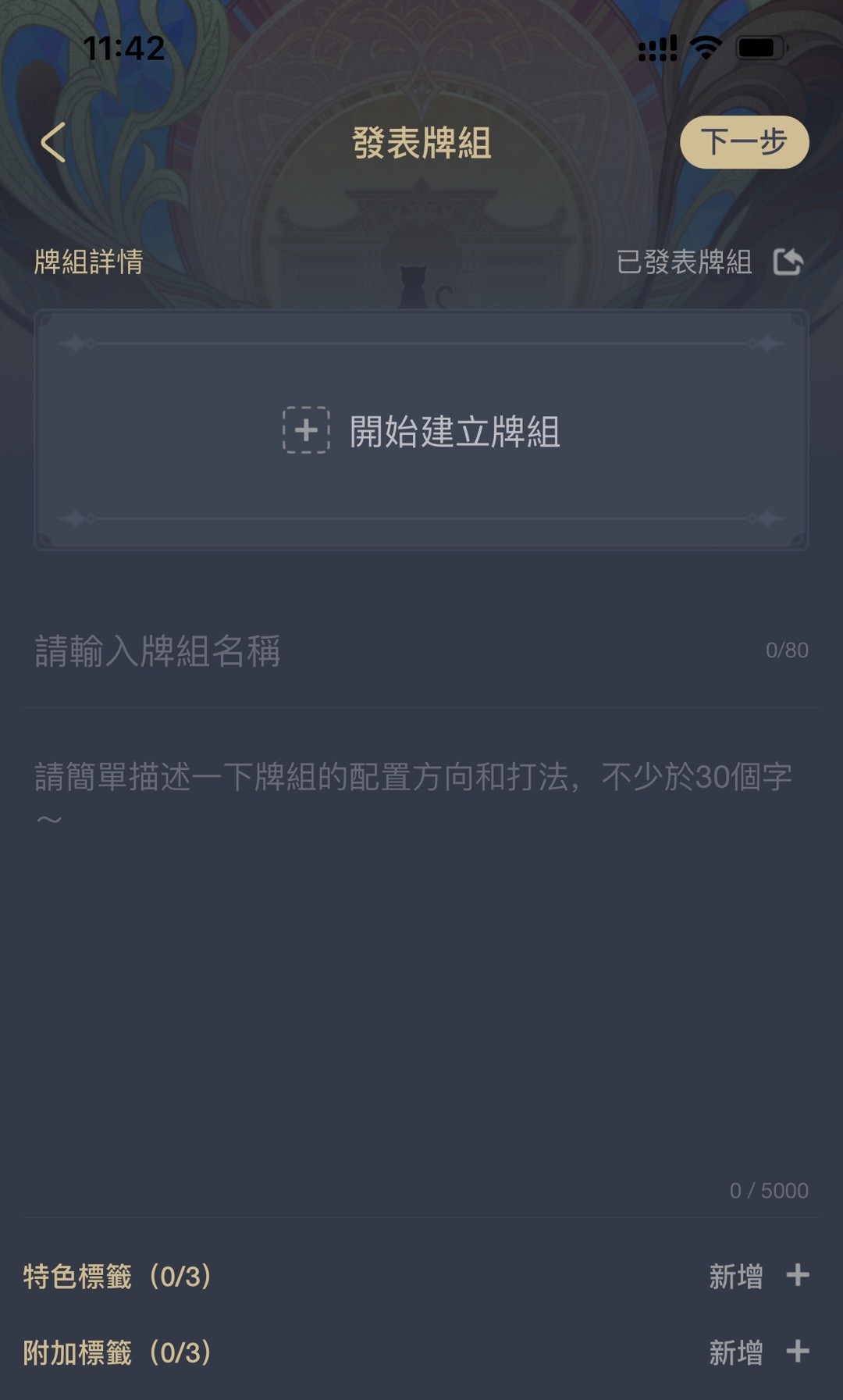The image size is (843, 1400).
Task: Open 已發表牌組 list
Action: (709, 262)
